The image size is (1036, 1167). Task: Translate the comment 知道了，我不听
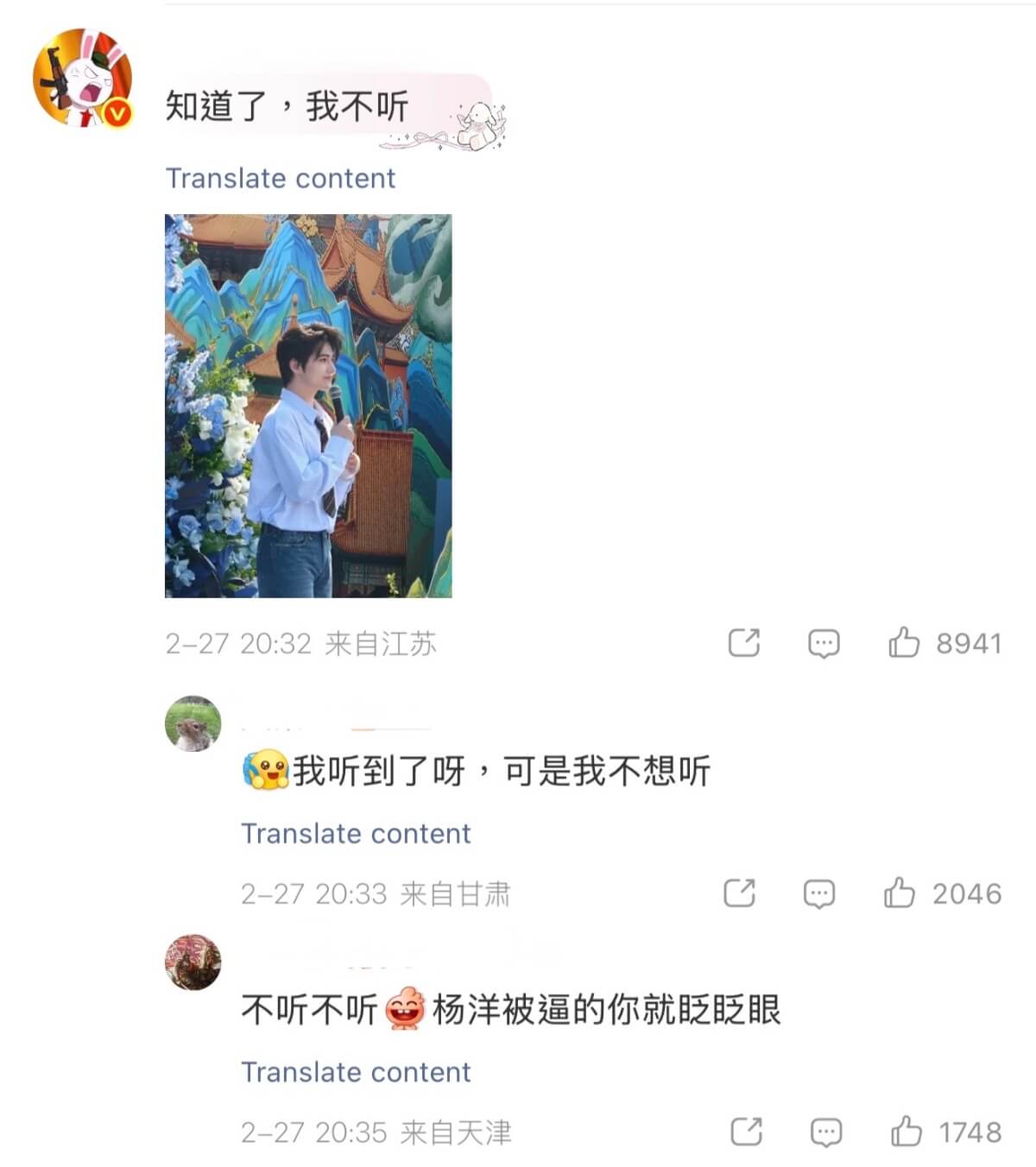coord(280,179)
